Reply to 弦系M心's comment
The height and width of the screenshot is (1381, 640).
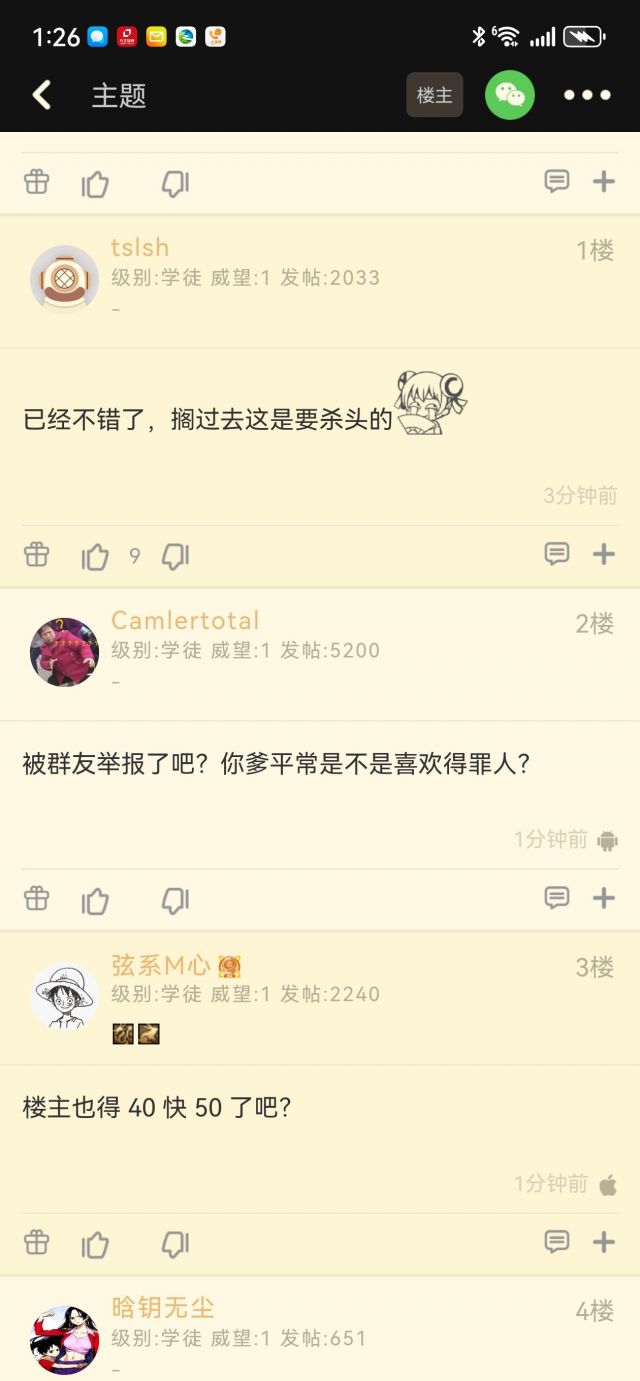pos(556,1241)
